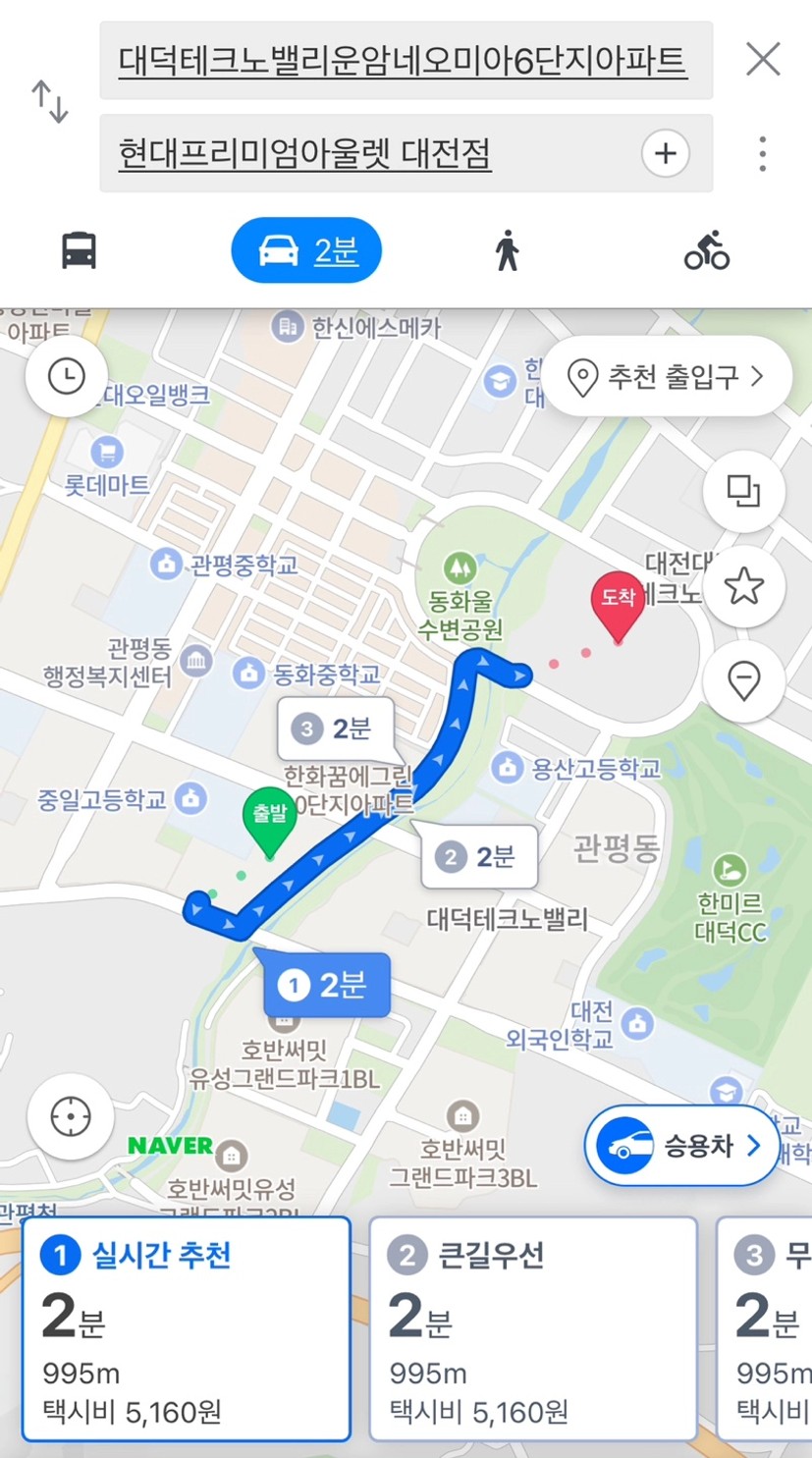The image size is (812, 1458).
Task: Swap the origin and destination
Action: click(50, 102)
